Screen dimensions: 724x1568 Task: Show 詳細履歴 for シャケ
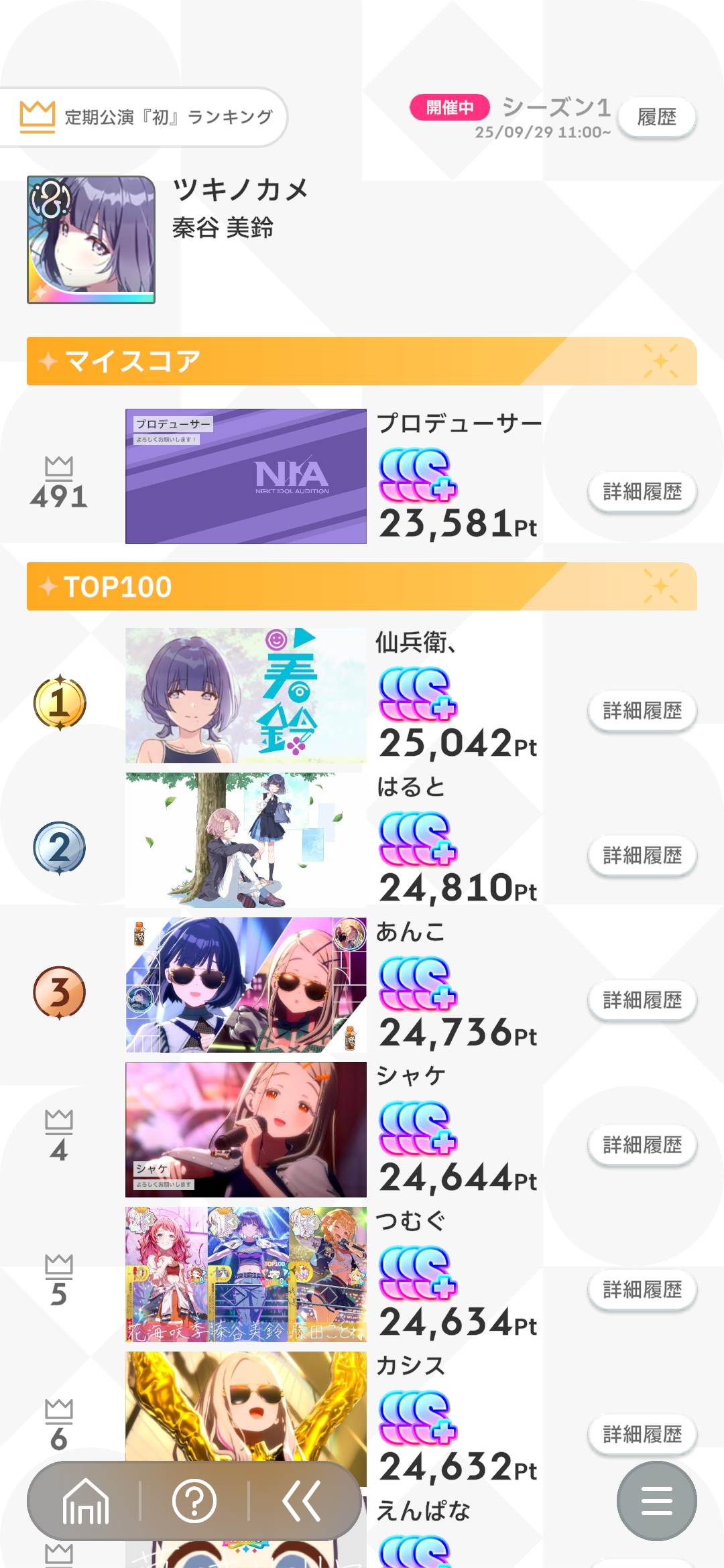tap(642, 1145)
